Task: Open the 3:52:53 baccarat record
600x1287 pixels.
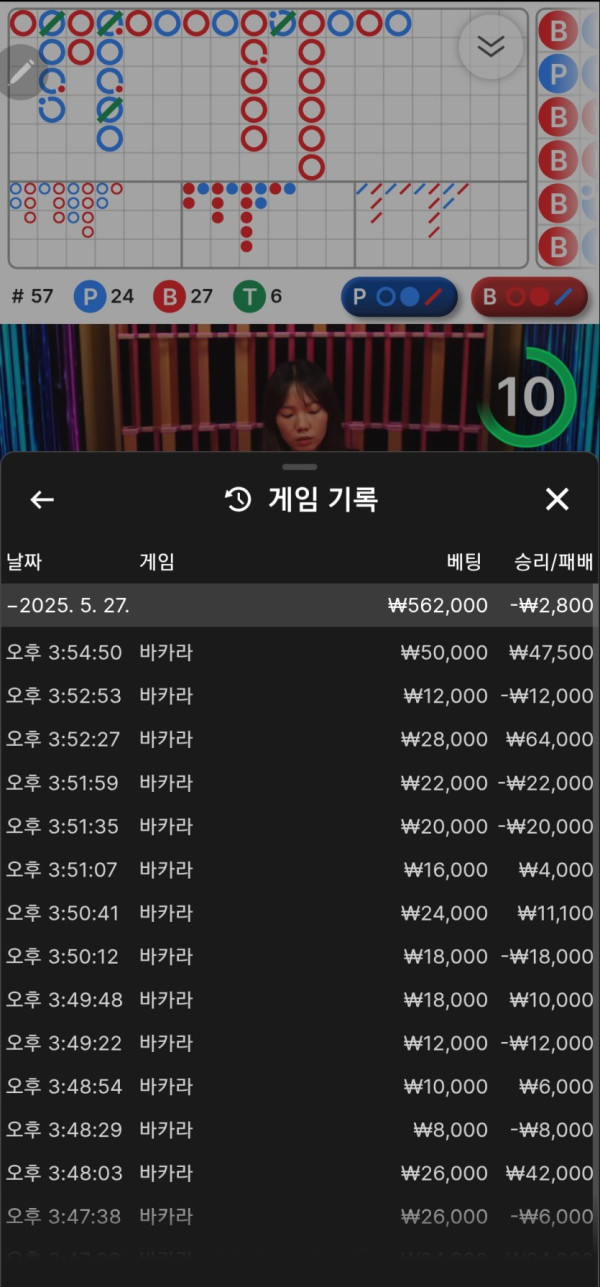Action: point(300,696)
